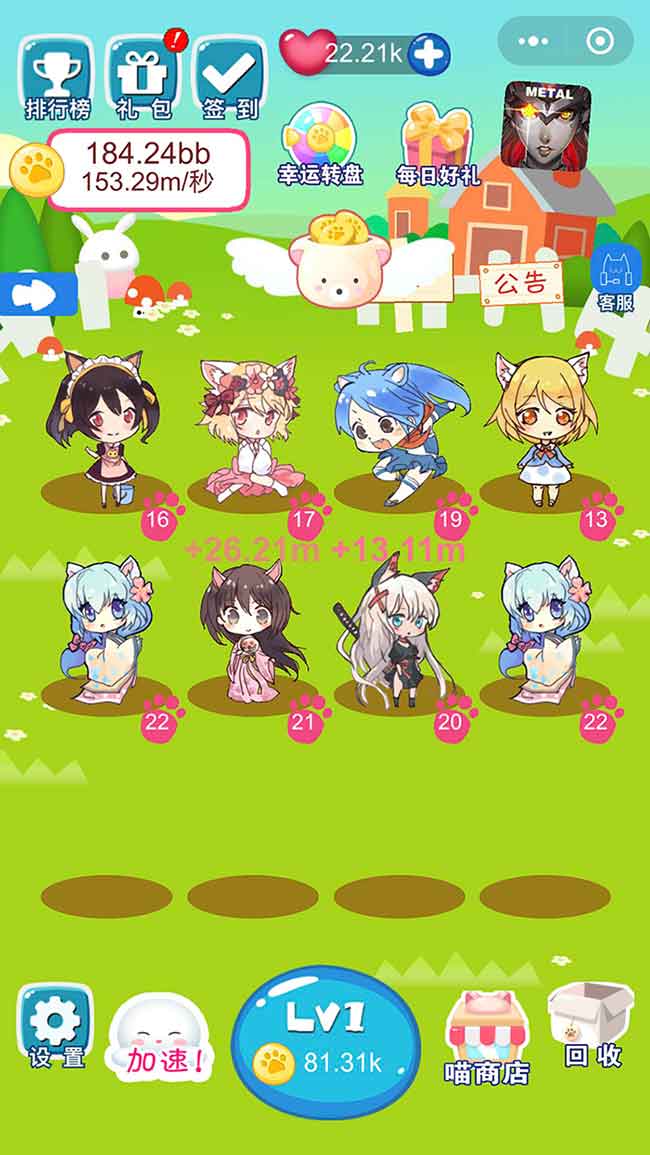
Task: Close the mini program
Action: point(599,42)
